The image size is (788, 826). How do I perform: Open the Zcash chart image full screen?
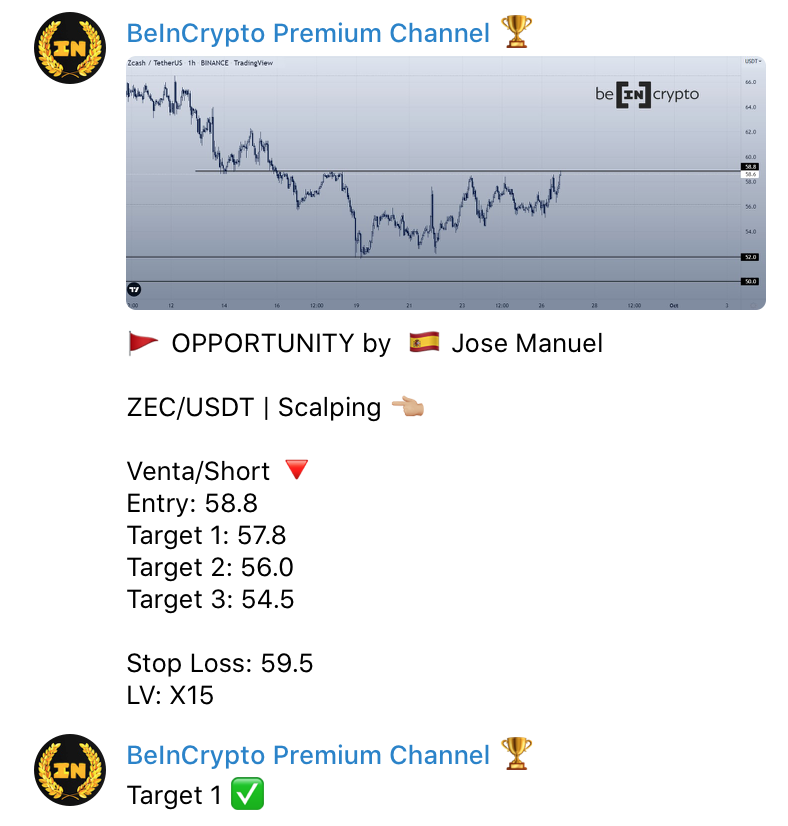point(445,182)
